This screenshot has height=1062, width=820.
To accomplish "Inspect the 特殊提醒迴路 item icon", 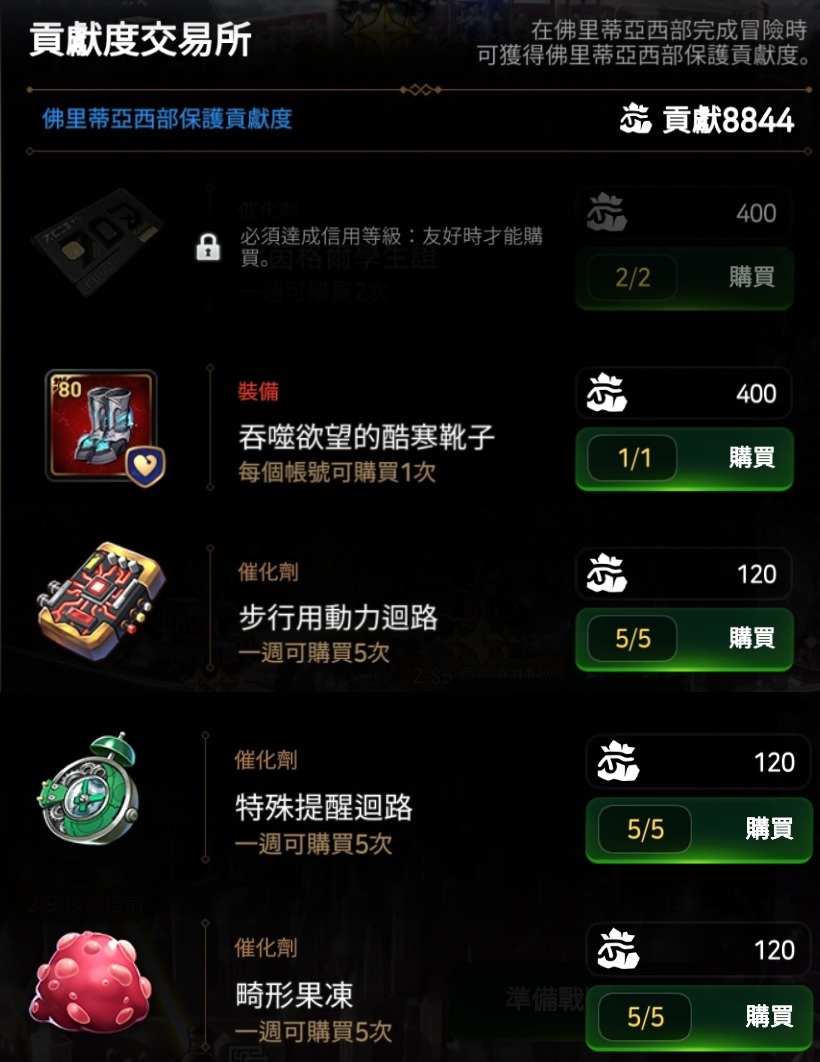I will pyautogui.click(x=88, y=790).
